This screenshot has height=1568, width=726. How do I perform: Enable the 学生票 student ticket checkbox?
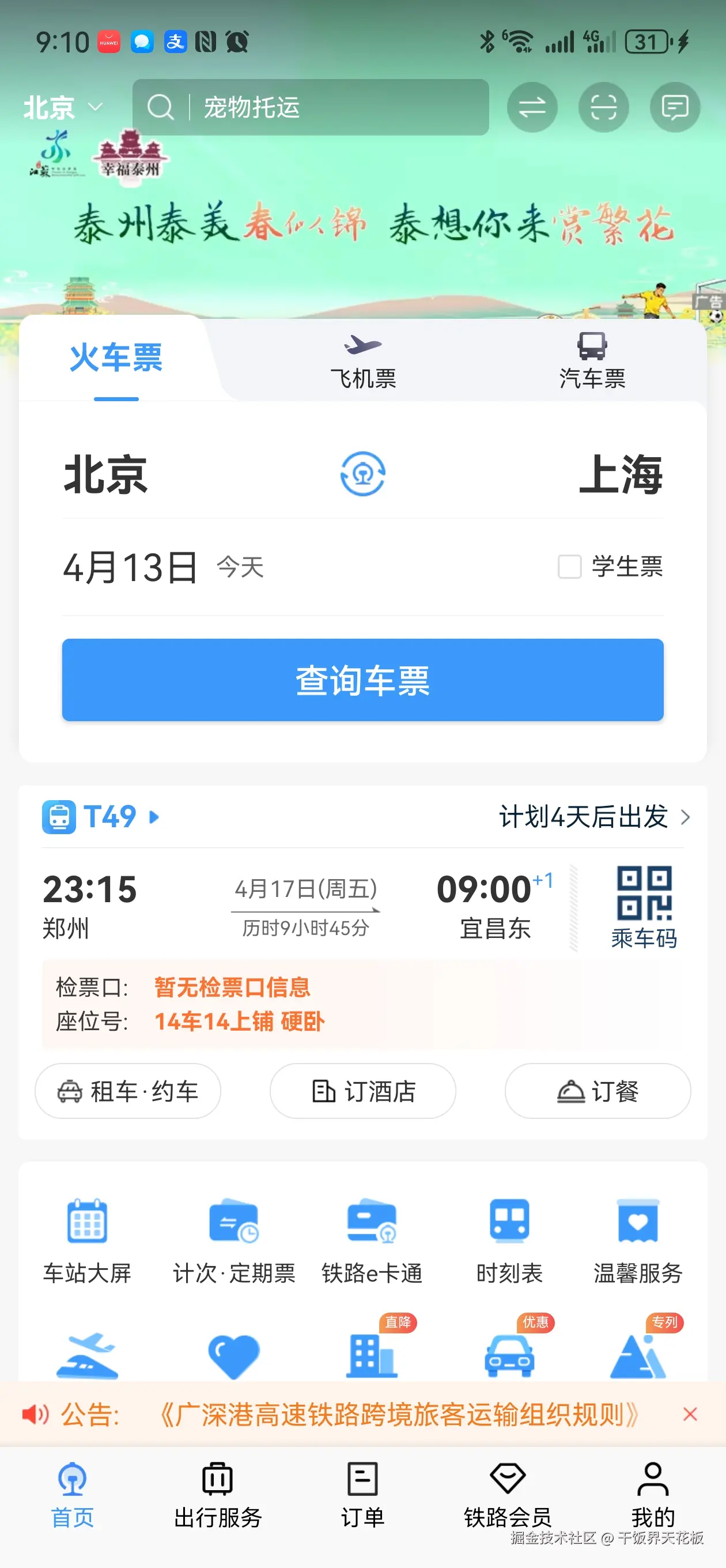(x=570, y=566)
